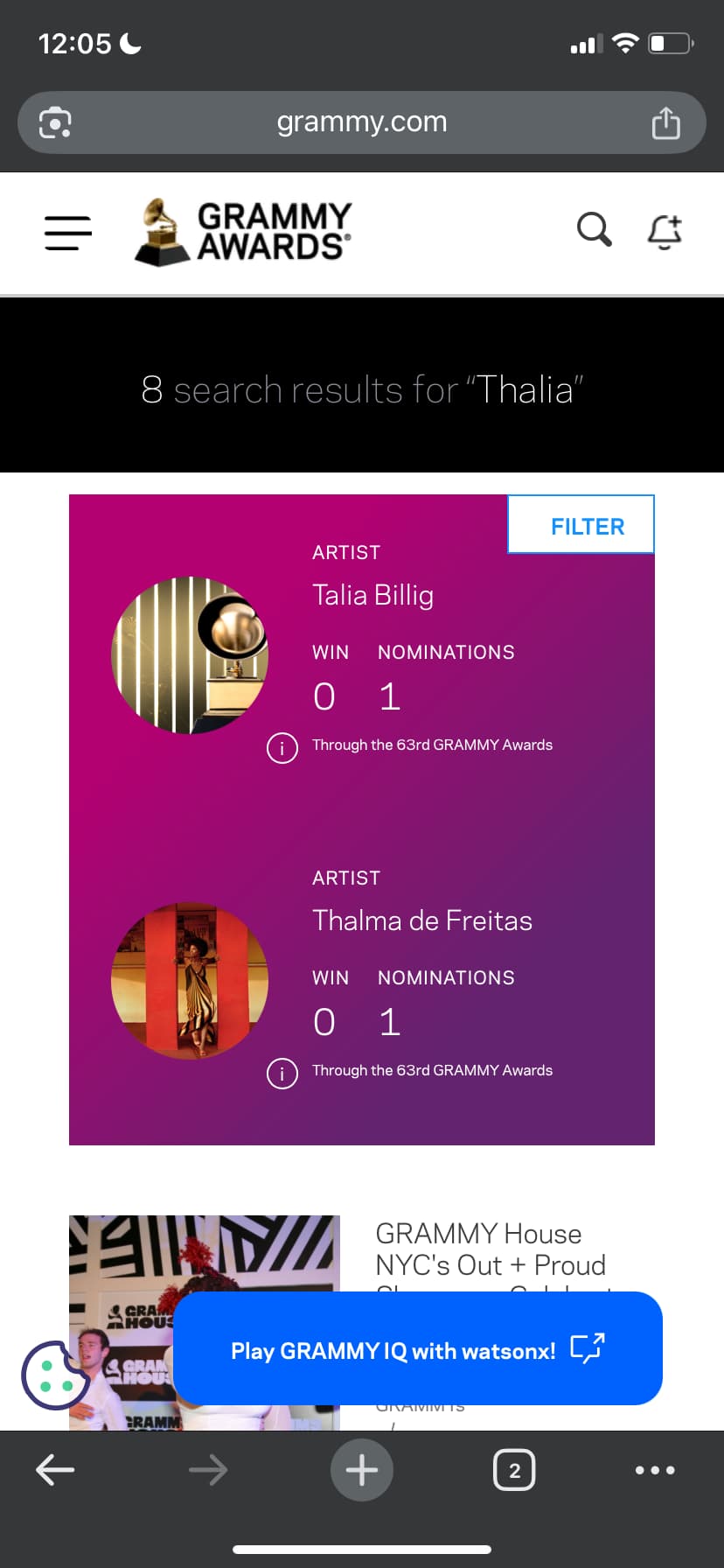Viewport: 724px width, 1568px height.
Task: Open browser overflow menu
Action: pyautogui.click(x=655, y=1470)
